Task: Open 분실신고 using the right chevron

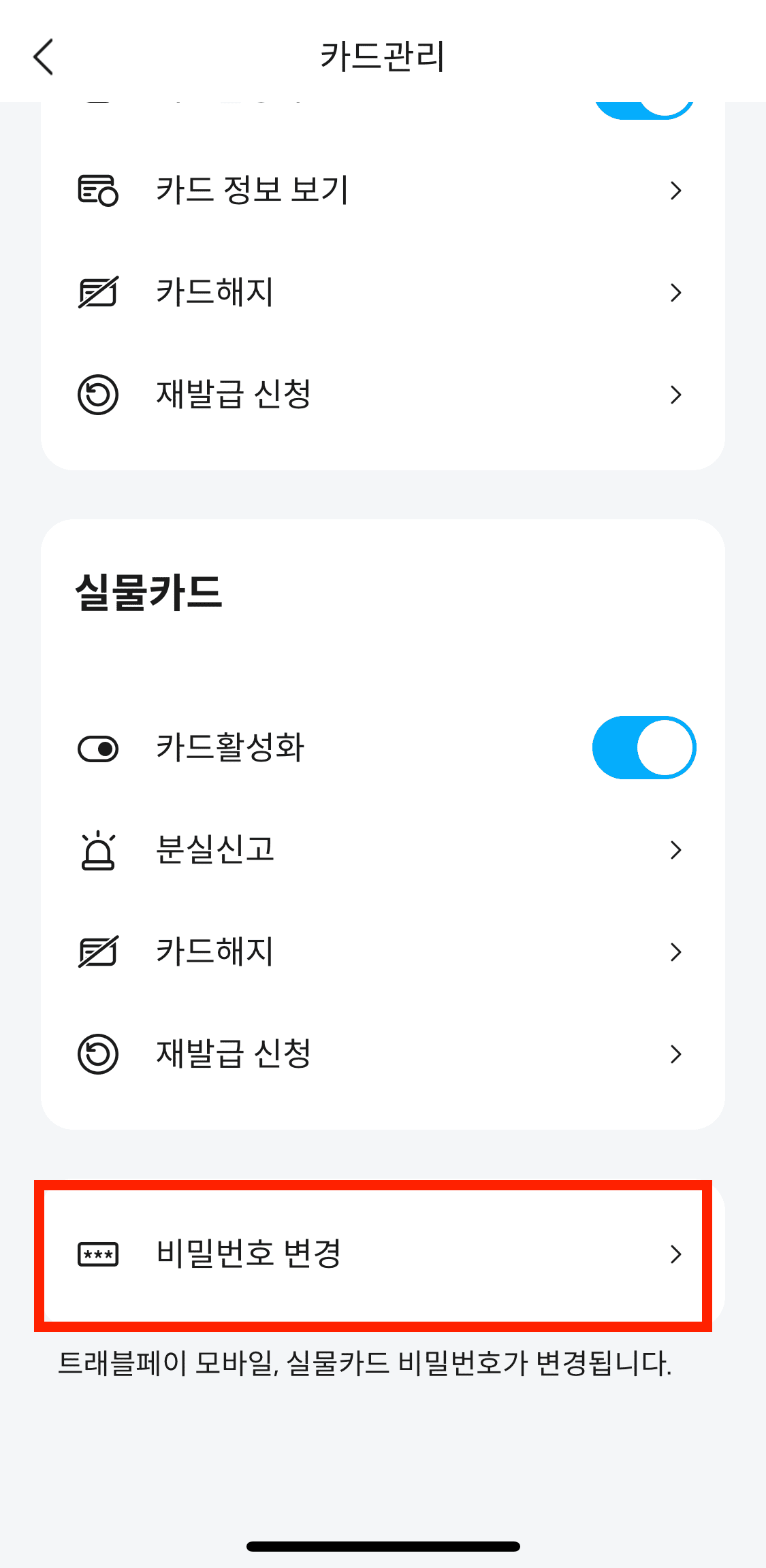Action: point(675,850)
